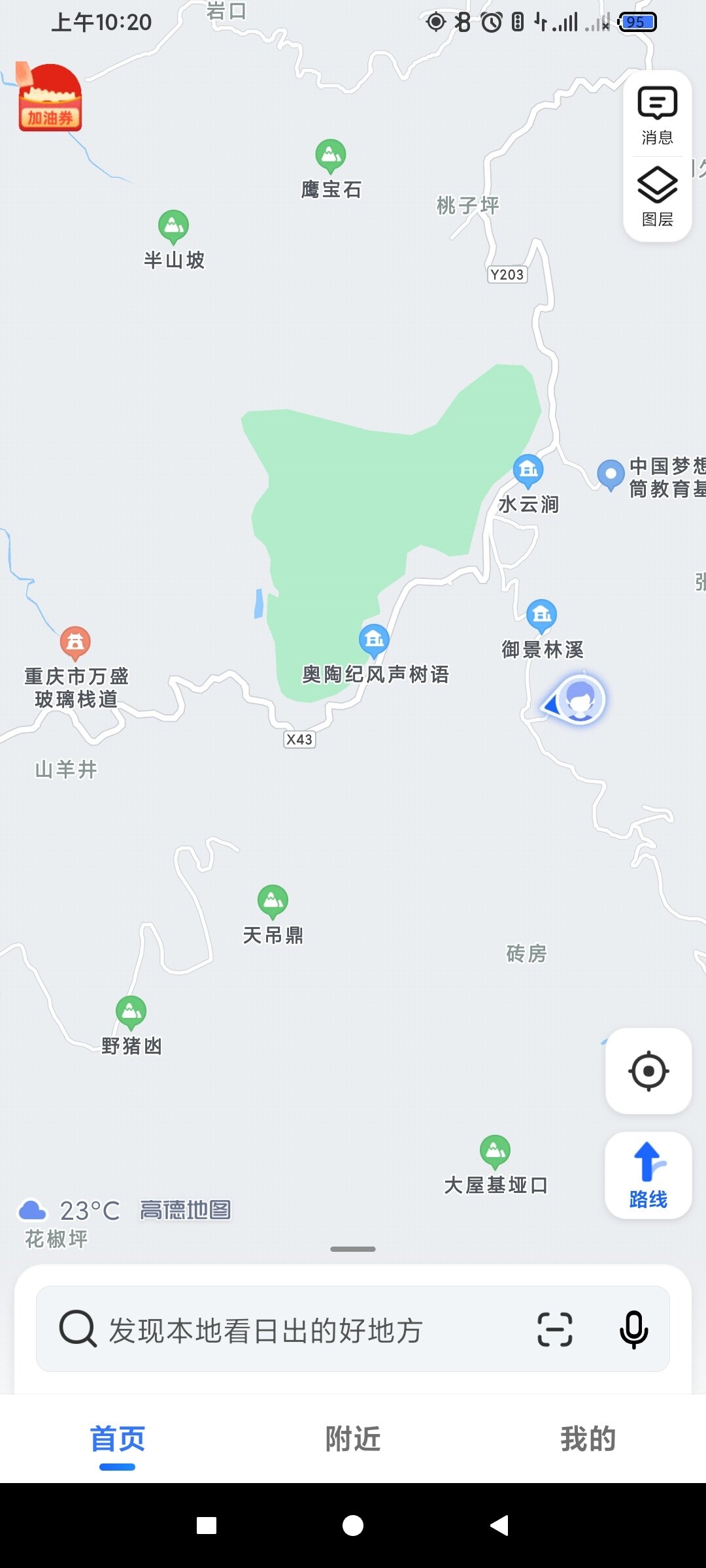Open the 消息 messages button
Image resolution: width=706 pixels, height=1568 pixels.
[x=657, y=115]
